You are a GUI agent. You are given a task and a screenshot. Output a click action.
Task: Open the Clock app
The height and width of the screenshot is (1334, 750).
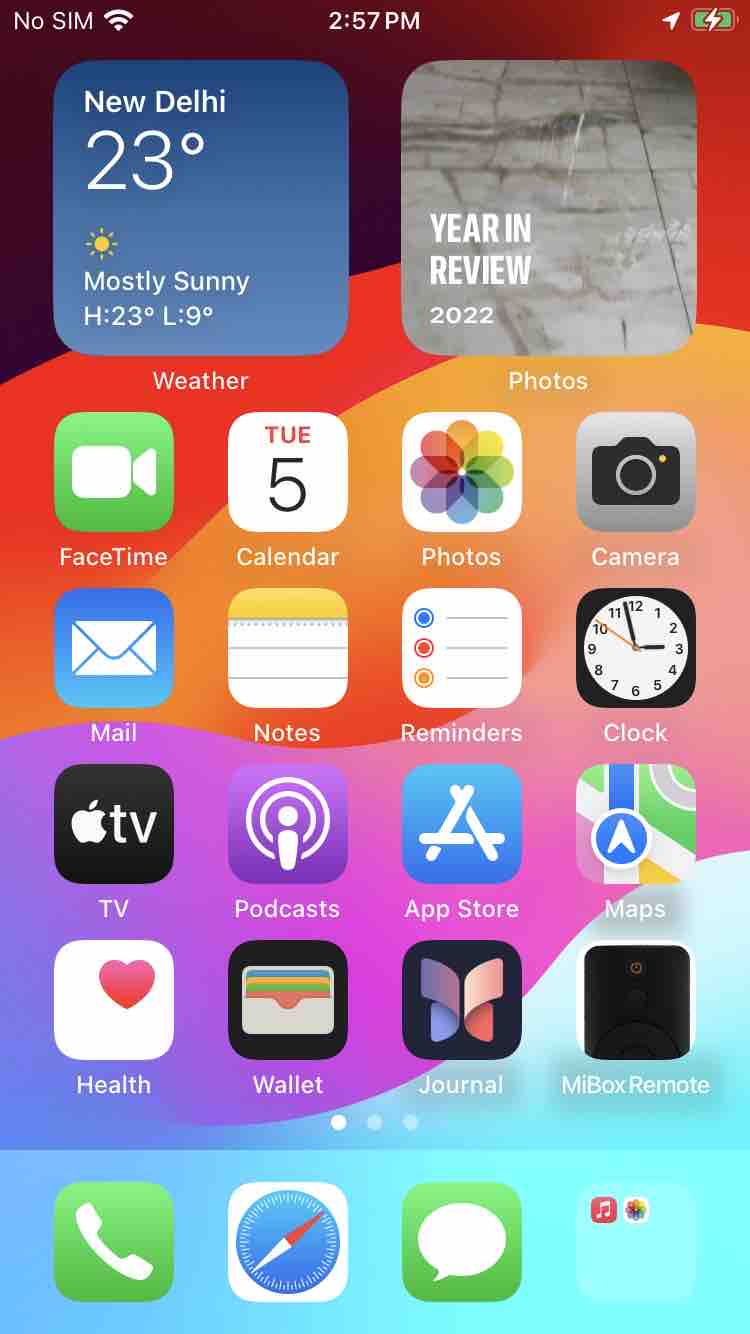pos(636,648)
